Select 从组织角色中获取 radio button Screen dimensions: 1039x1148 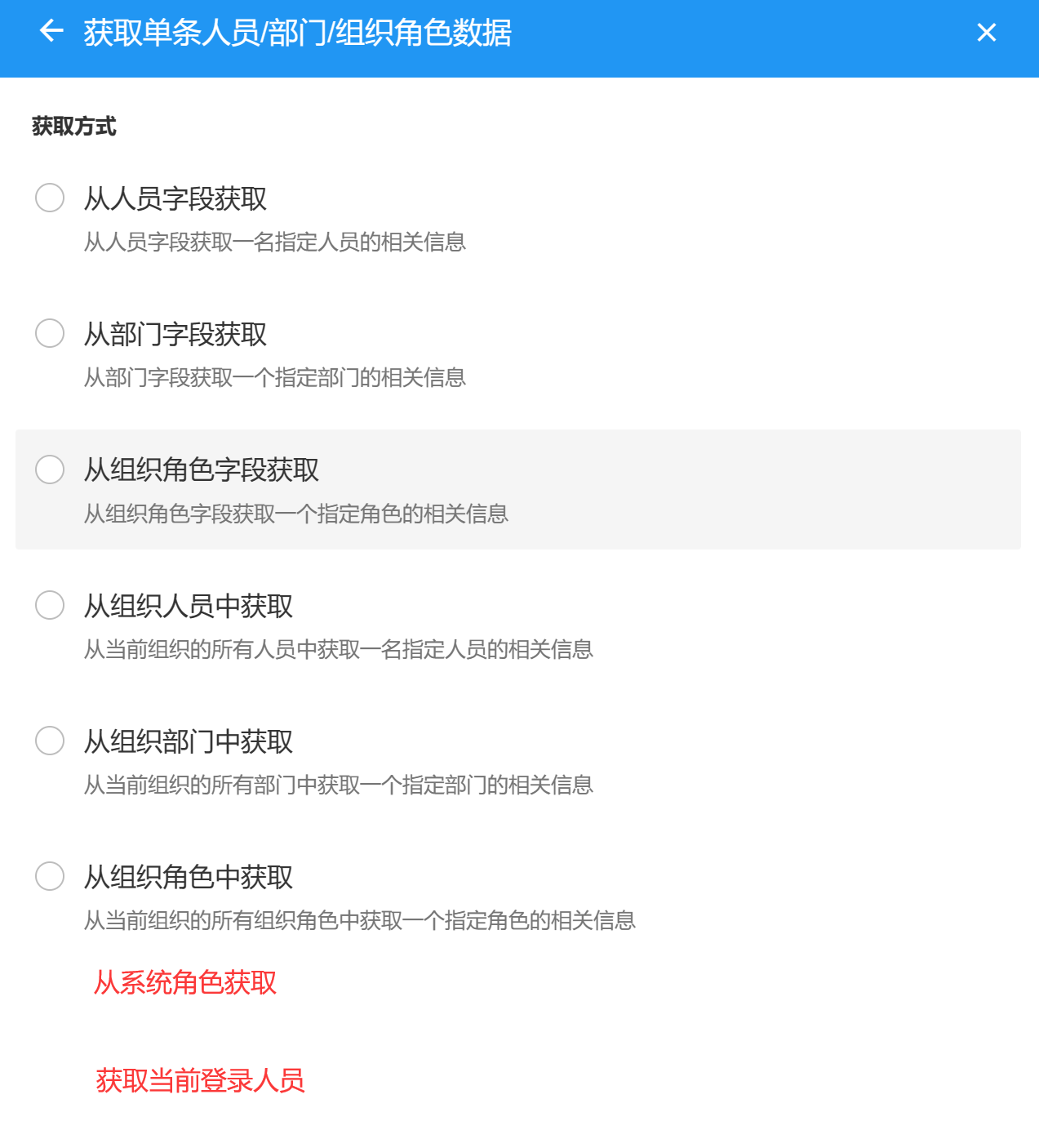50,876
